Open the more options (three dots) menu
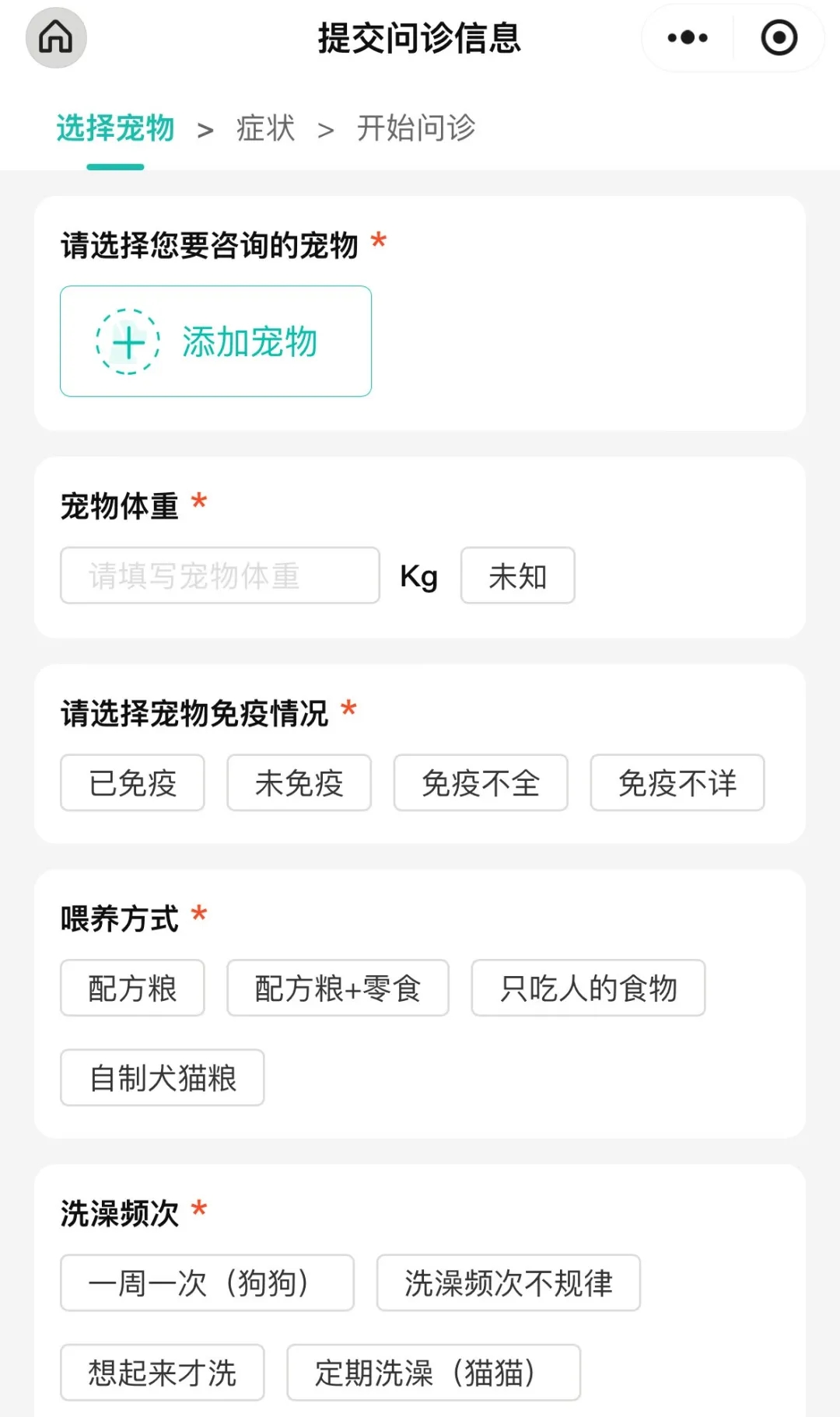Image resolution: width=840 pixels, height=1417 pixels. click(x=688, y=37)
